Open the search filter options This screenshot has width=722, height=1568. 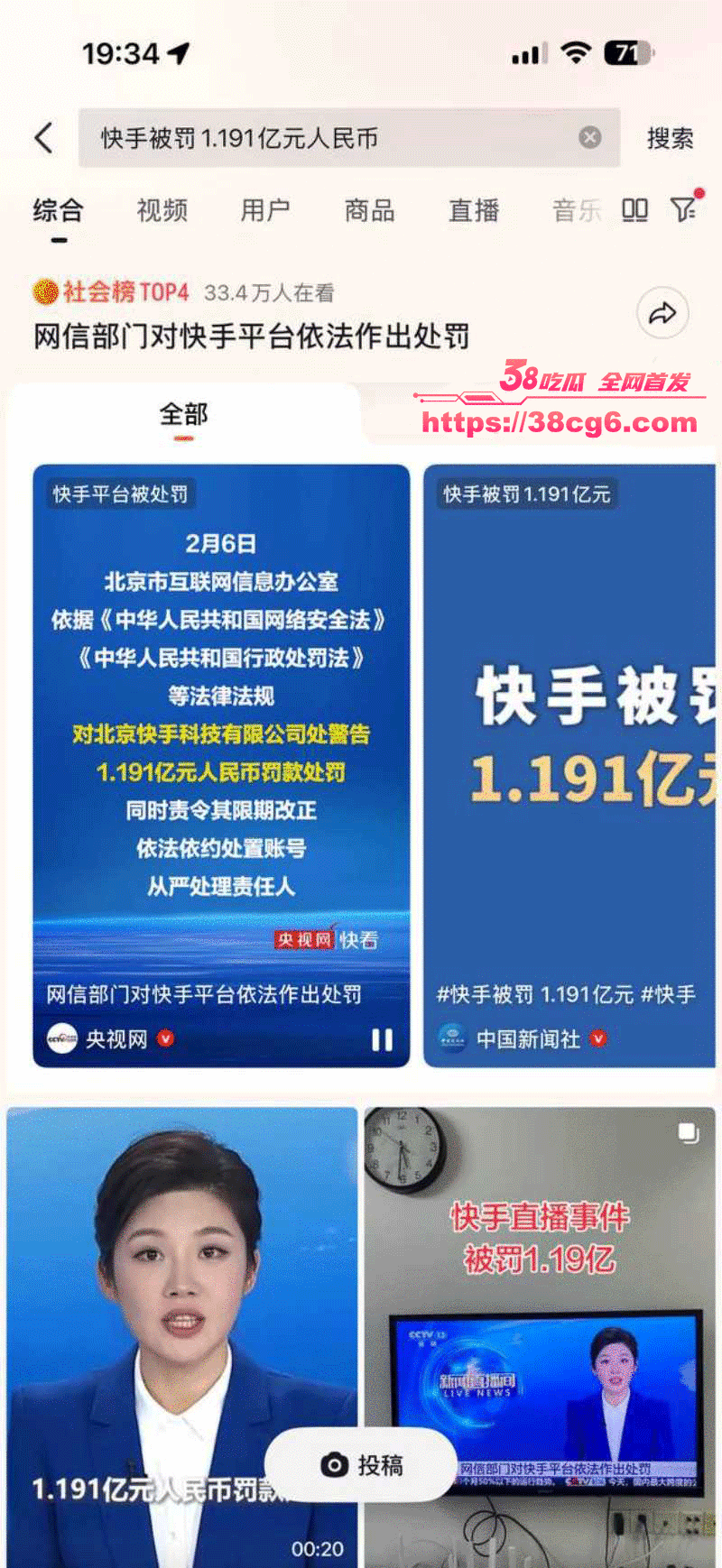(x=683, y=209)
